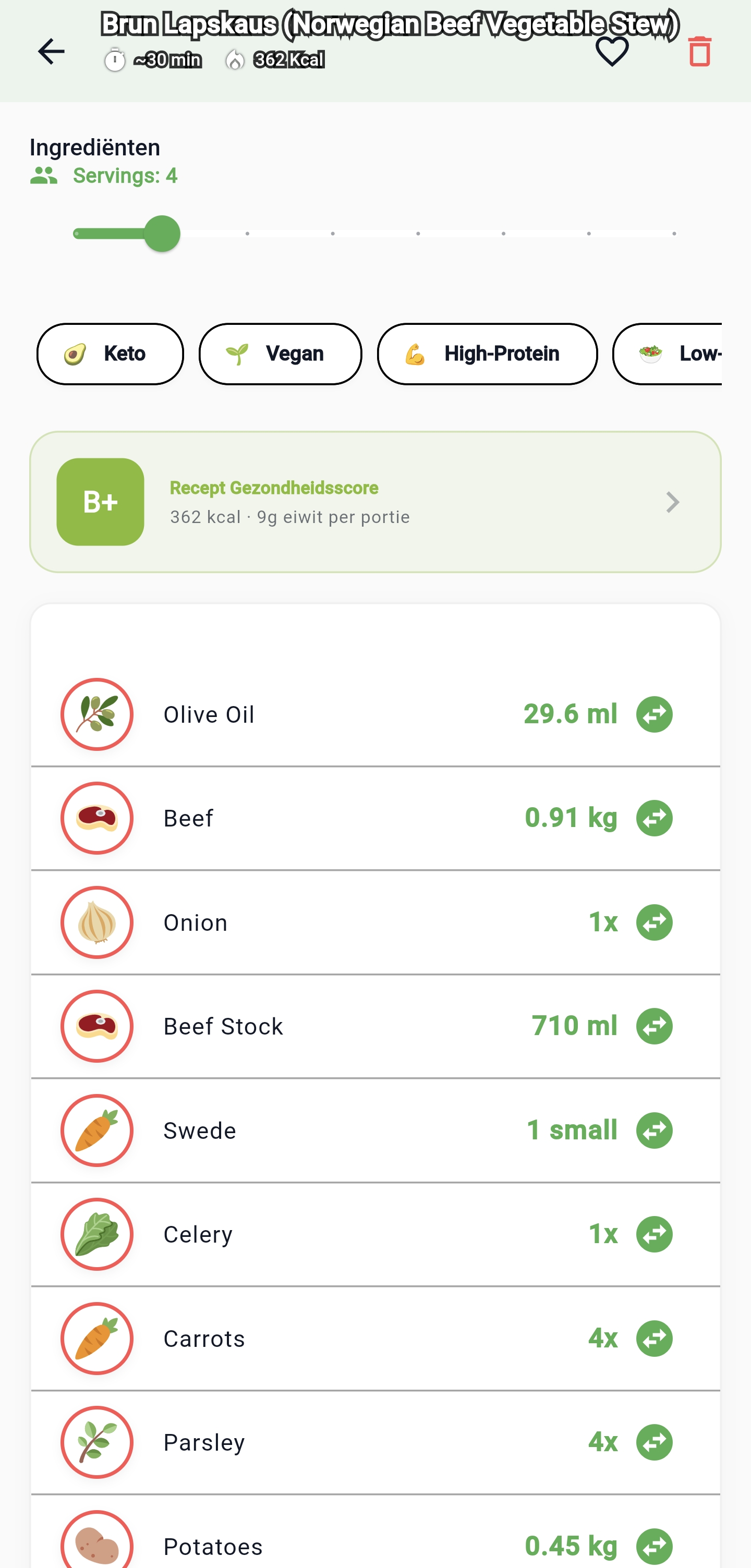751x1568 pixels.
Task: Tap the partially visible Low filter chip
Action: (682, 354)
